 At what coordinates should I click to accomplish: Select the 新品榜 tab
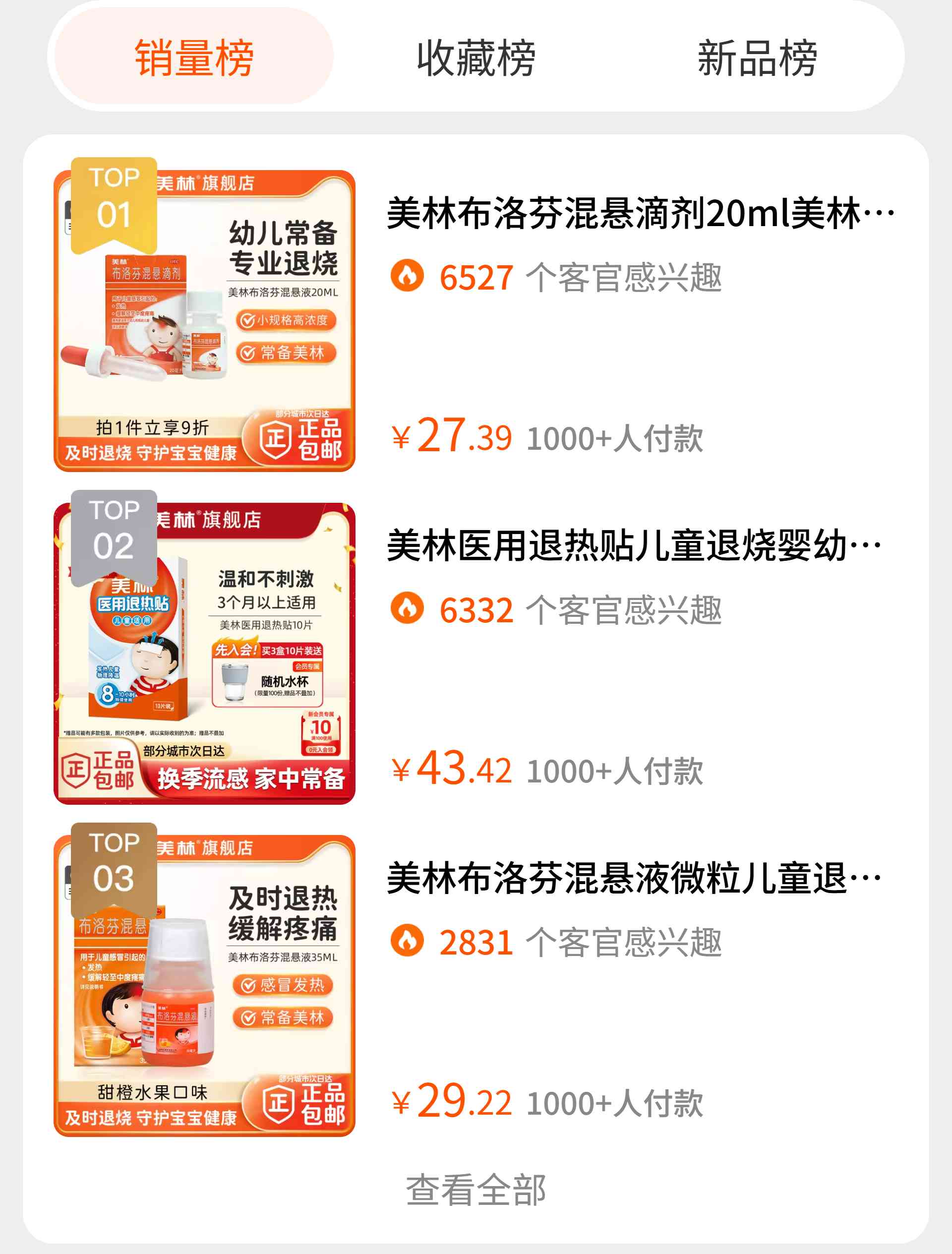[x=757, y=57]
